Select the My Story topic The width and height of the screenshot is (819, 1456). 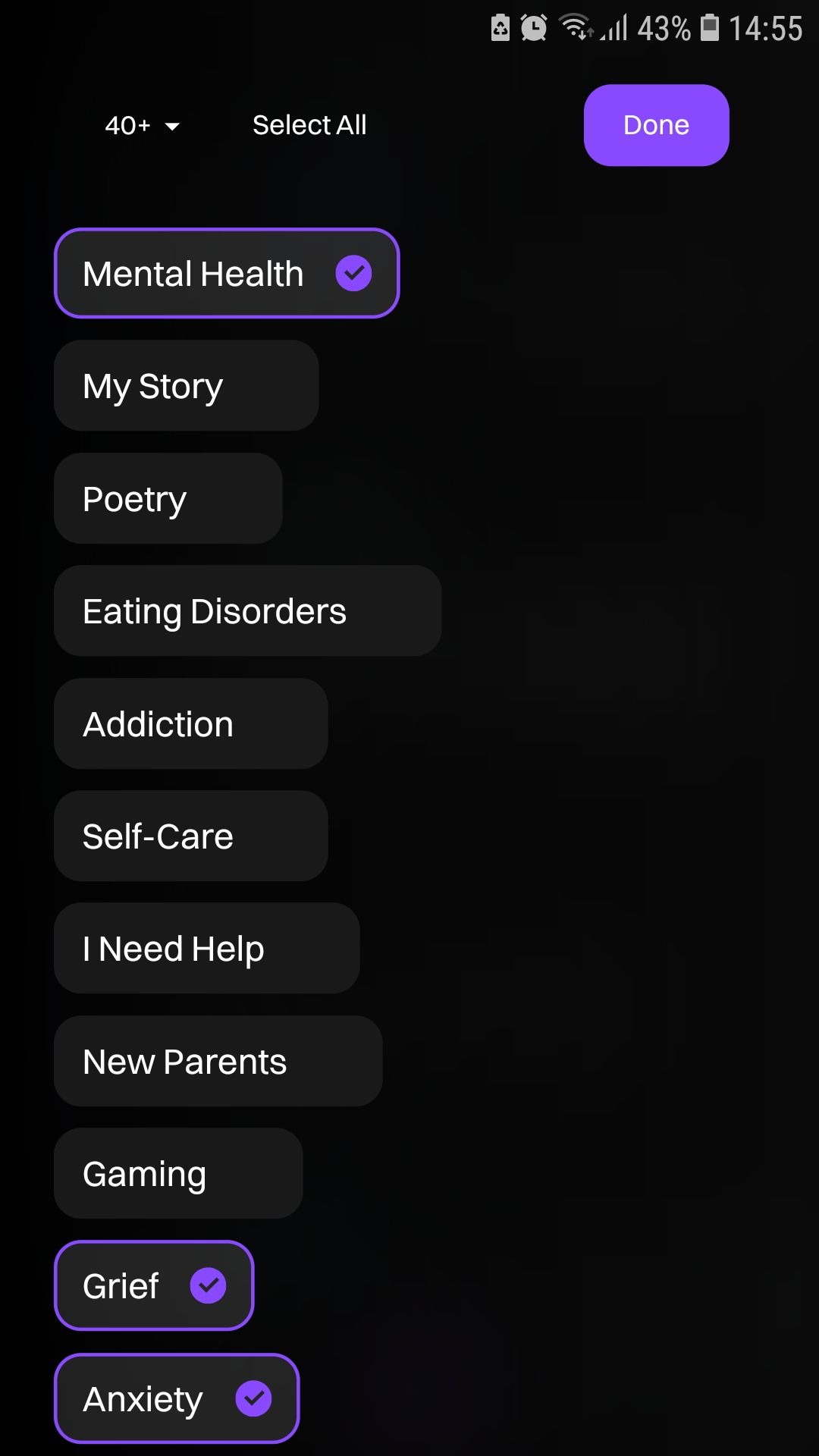coord(185,385)
